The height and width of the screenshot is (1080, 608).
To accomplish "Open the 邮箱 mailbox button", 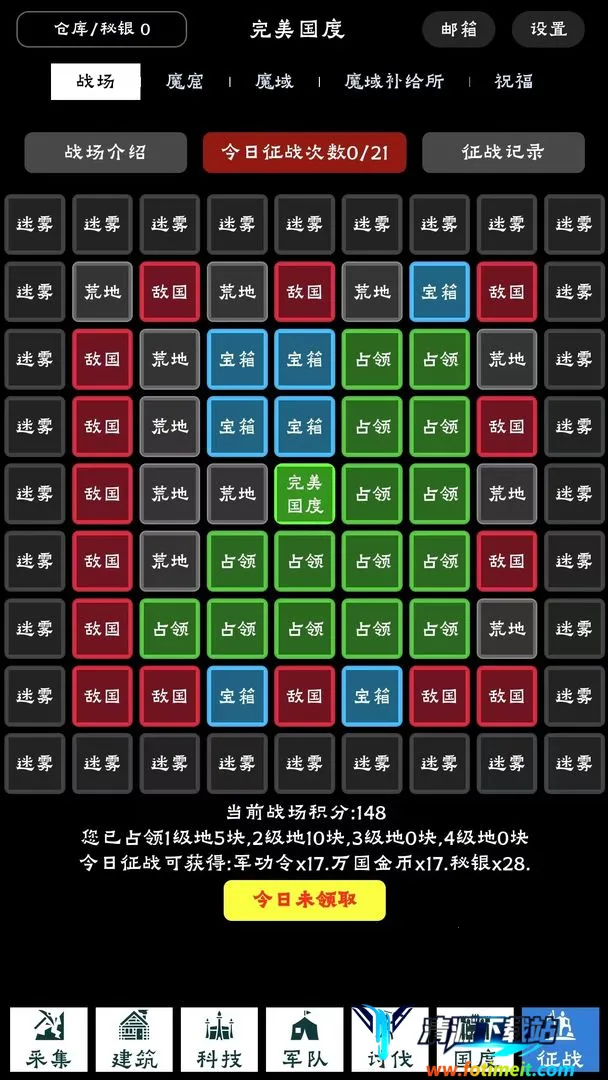I will click(x=458, y=29).
